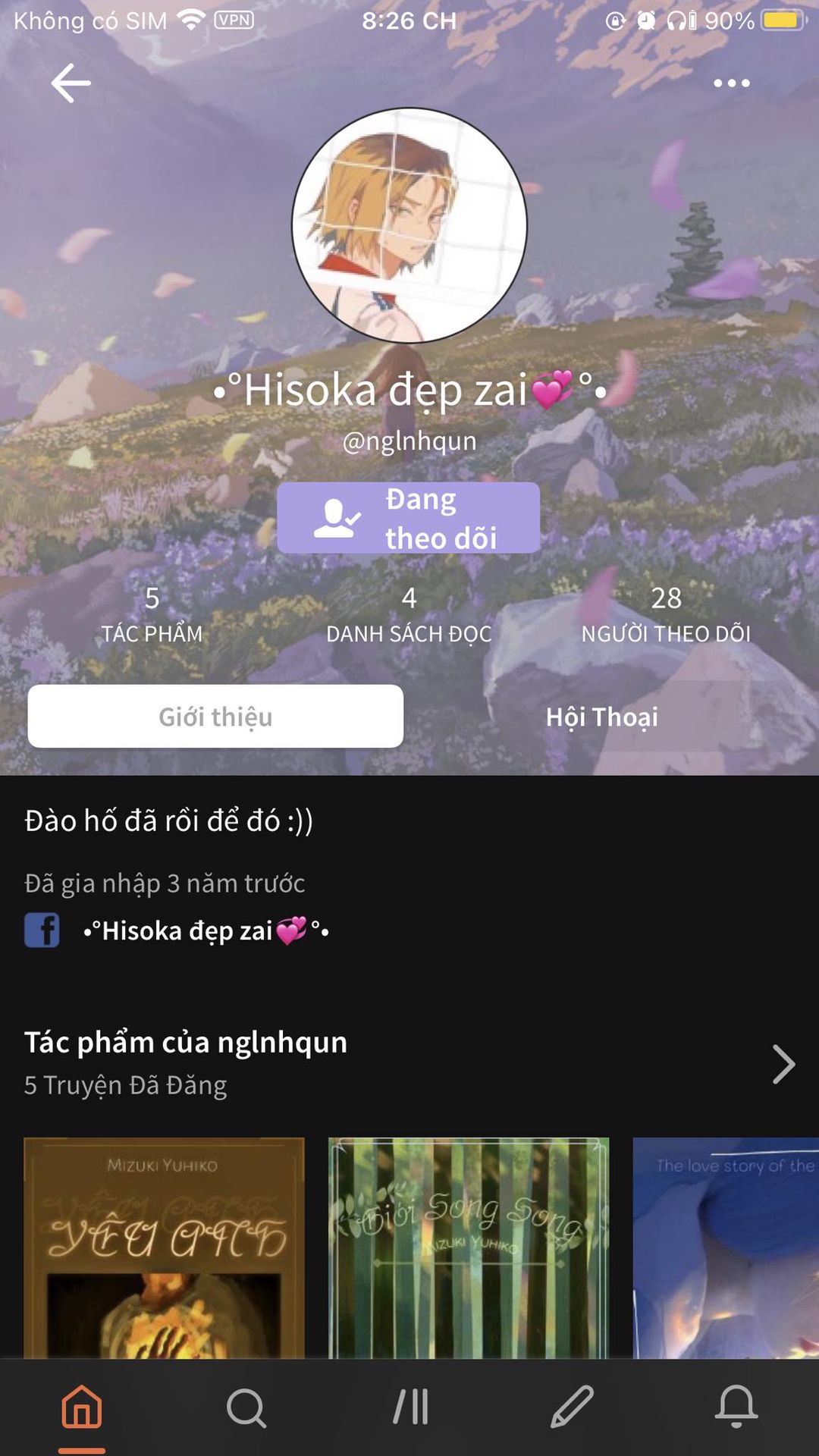The height and width of the screenshot is (1456, 819).
Task: Open the Song Song story cover
Action: [x=469, y=1247]
